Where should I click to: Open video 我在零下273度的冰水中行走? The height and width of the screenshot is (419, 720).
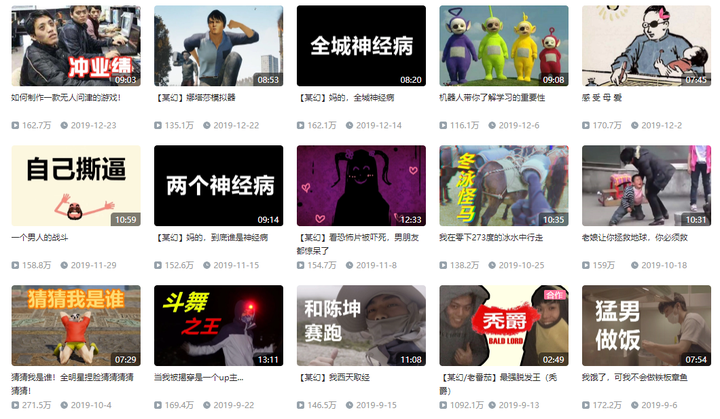click(504, 185)
